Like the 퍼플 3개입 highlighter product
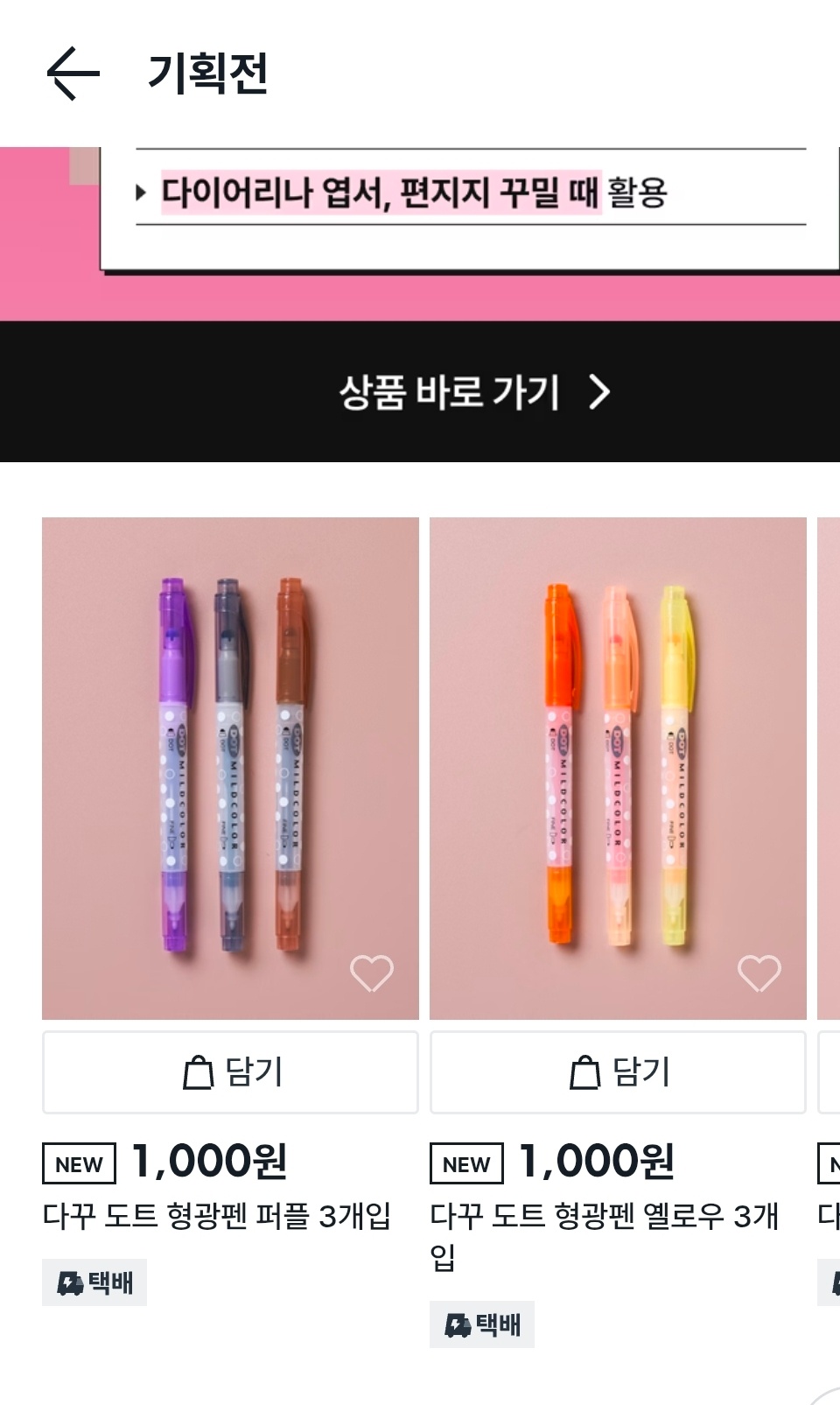The width and height of the screenshot is (840, 1405). (x=372, y=973)
